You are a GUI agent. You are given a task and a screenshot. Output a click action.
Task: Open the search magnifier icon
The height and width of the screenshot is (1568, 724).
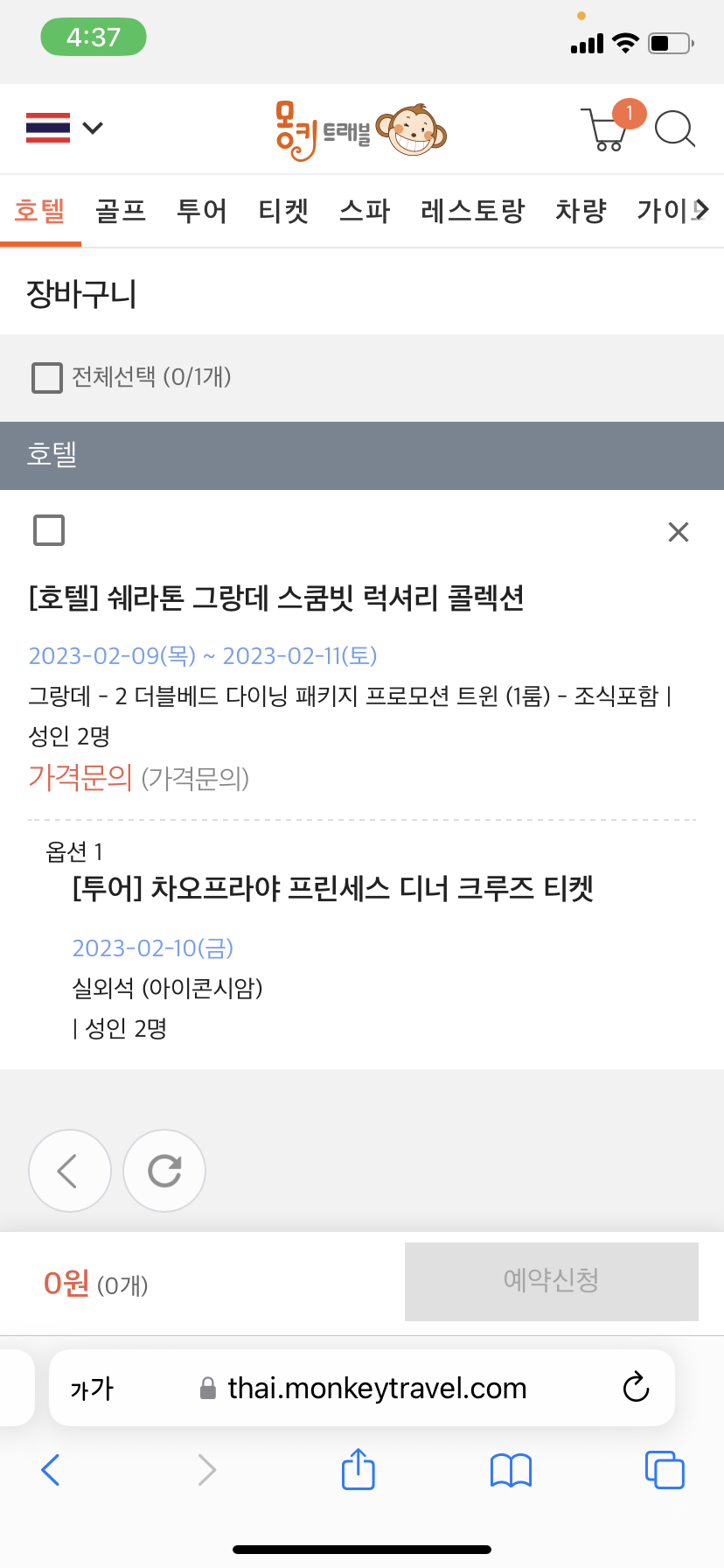click(x=674, y=129)
